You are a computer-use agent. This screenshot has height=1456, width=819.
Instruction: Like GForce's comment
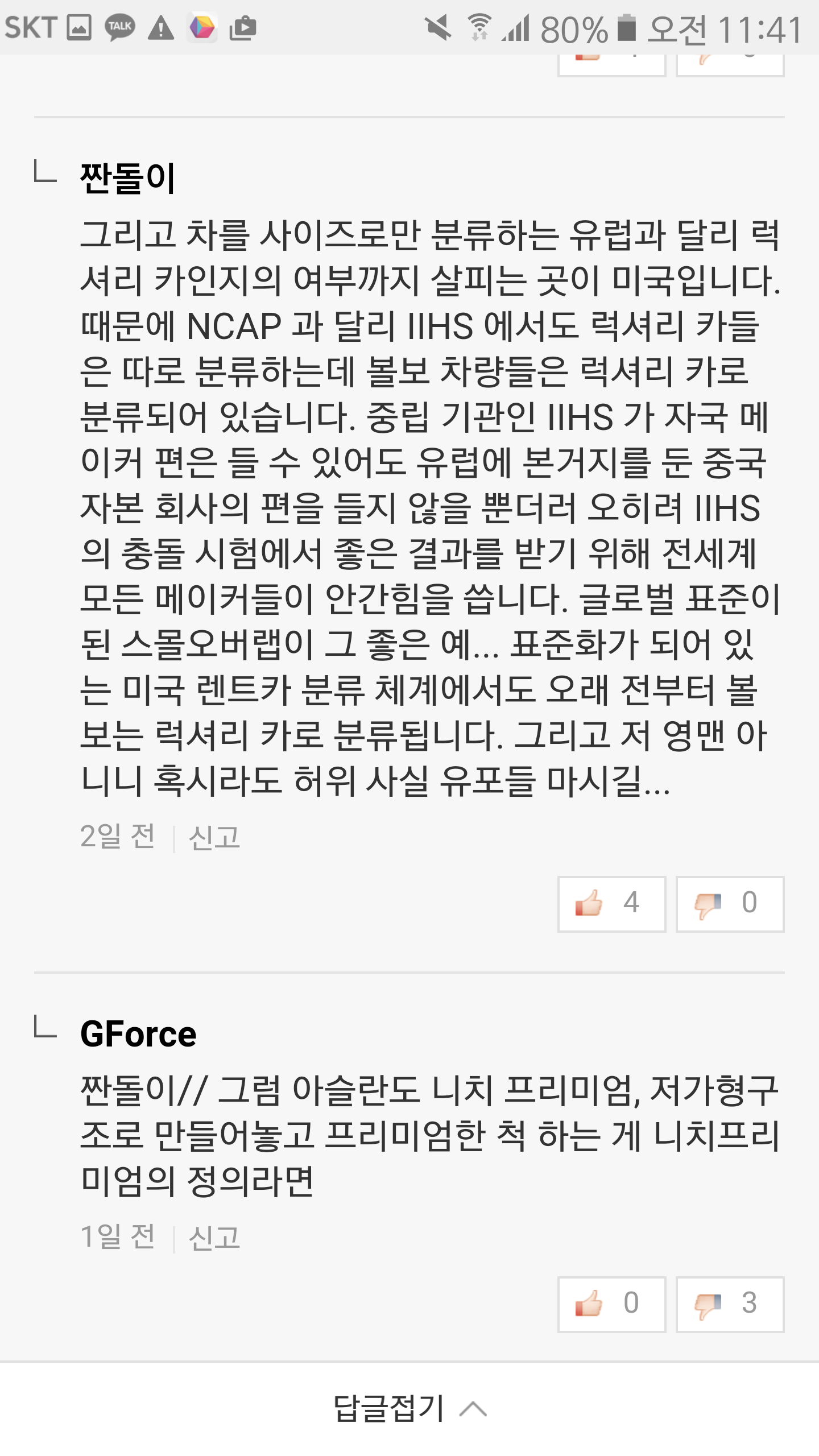[611, 1304]
